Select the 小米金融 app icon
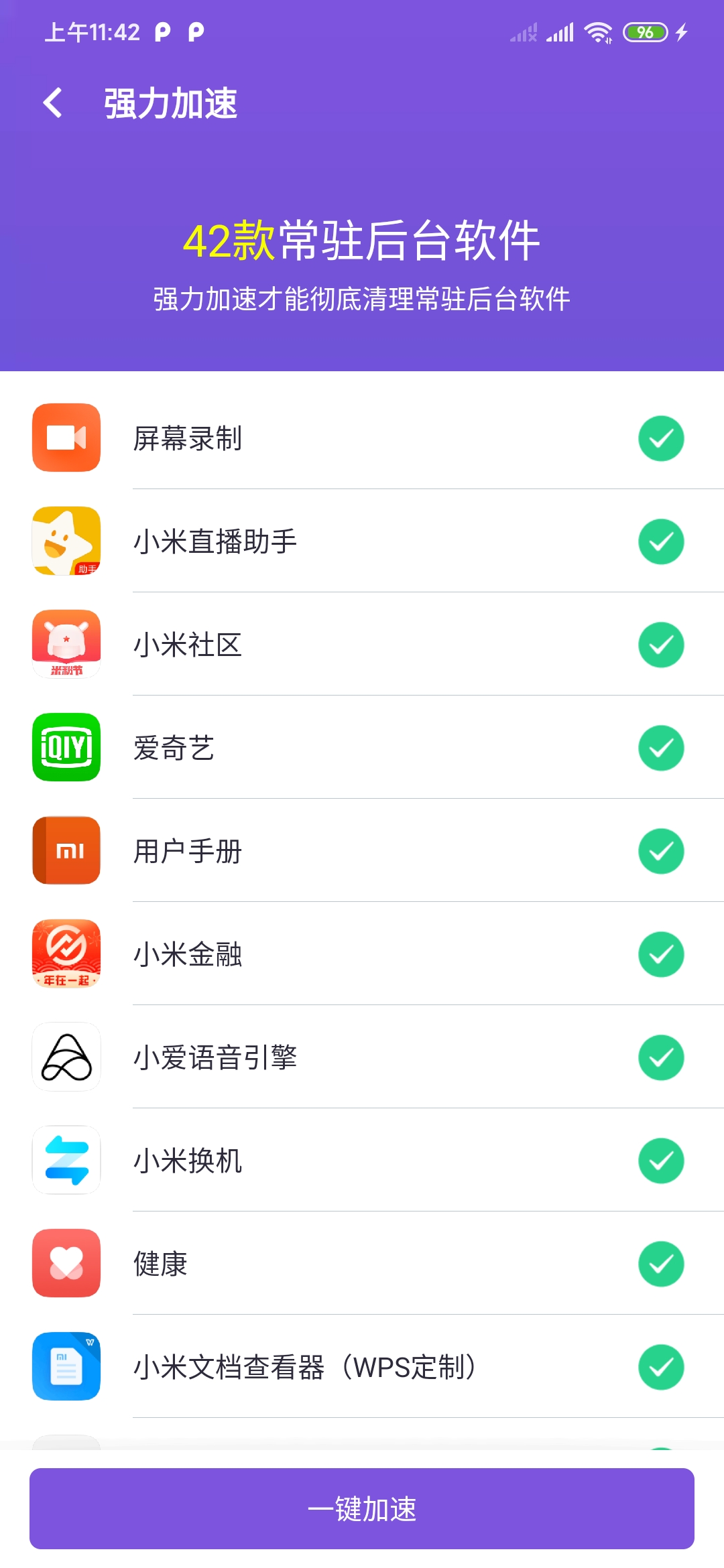724x1568 pixels. point(66,954)
